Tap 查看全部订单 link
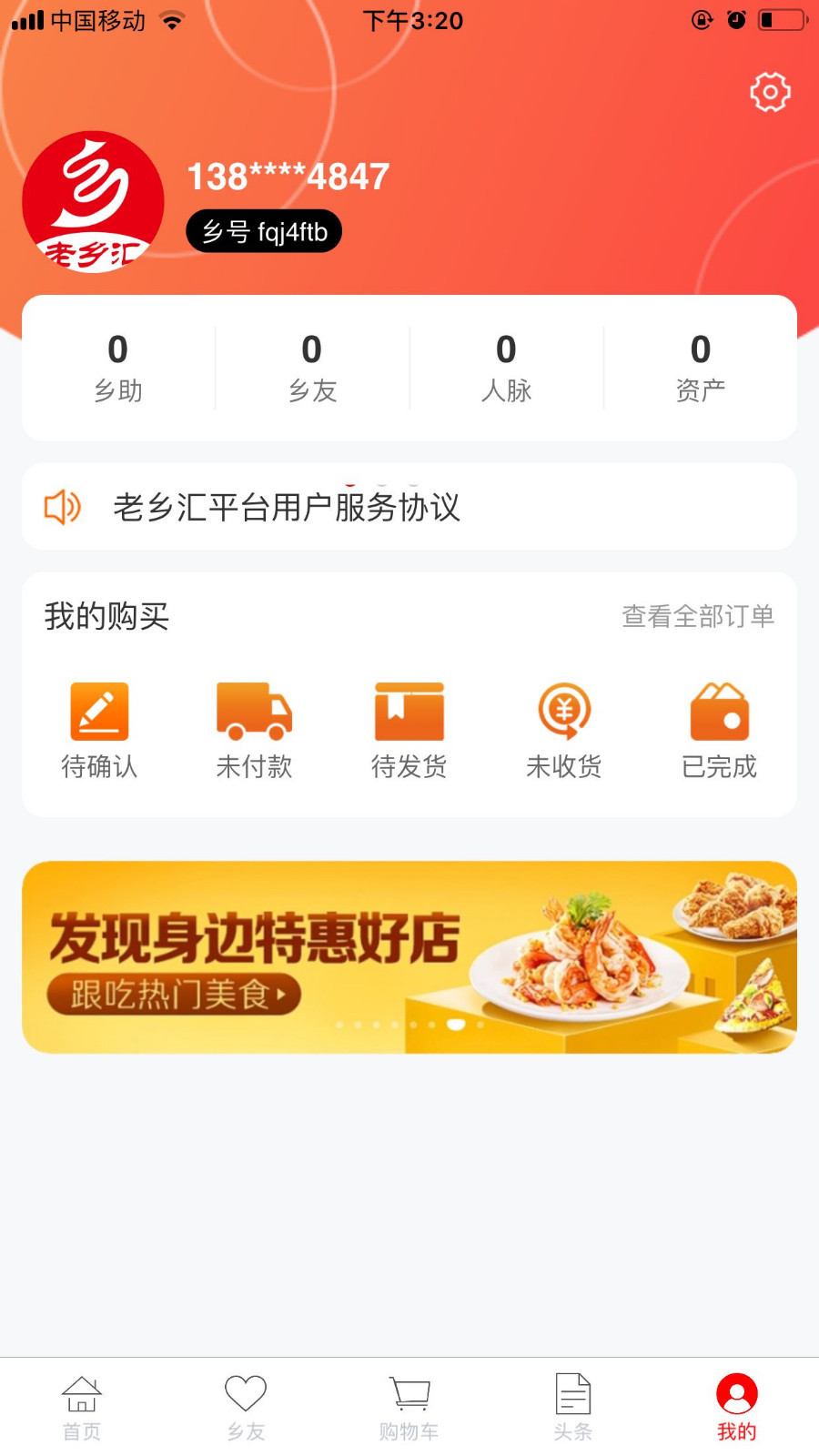Image resolution: width=819 pixels, height=1456 pixels. 697,616
